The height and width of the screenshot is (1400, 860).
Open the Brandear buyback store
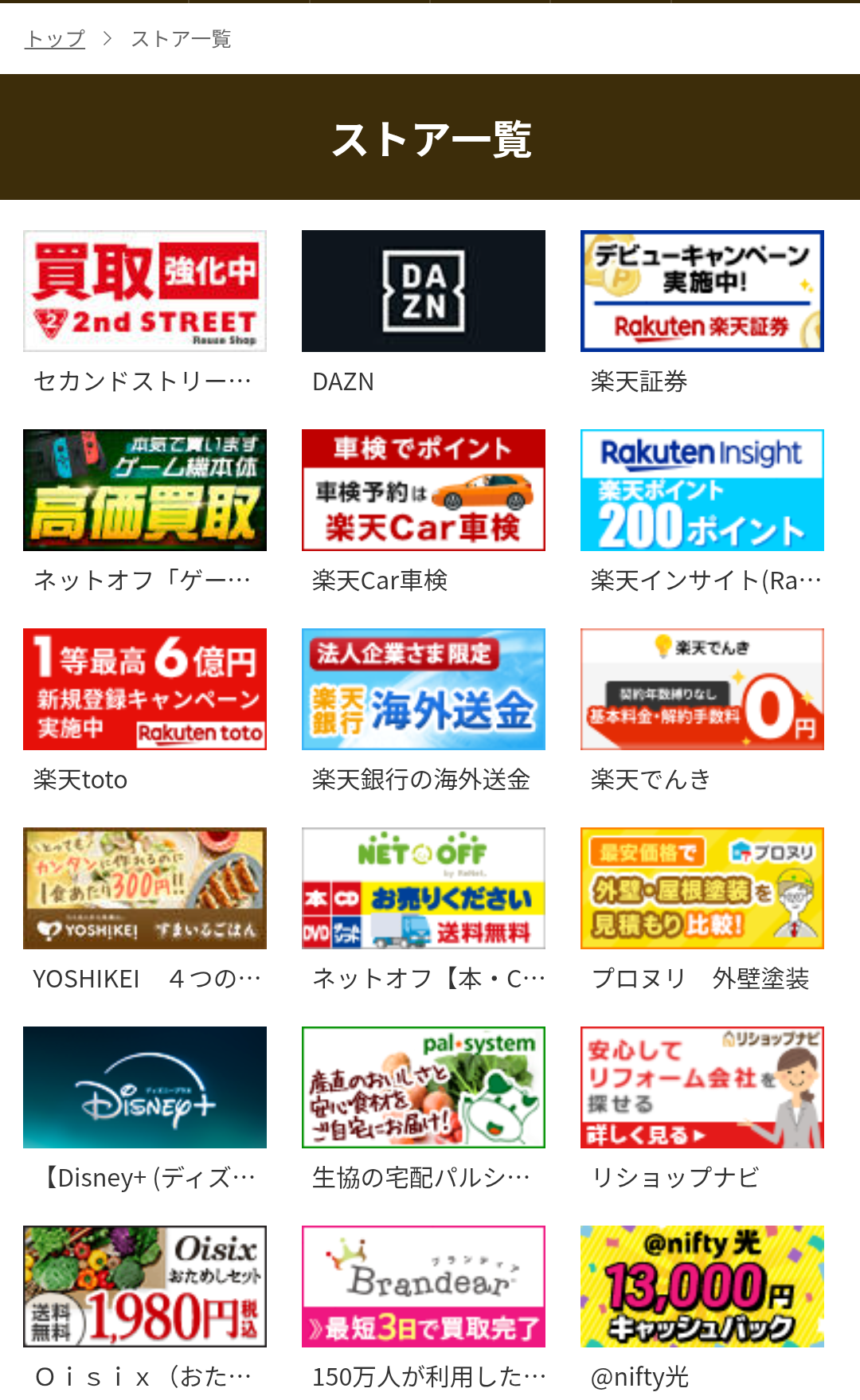tap(424, 1287)
